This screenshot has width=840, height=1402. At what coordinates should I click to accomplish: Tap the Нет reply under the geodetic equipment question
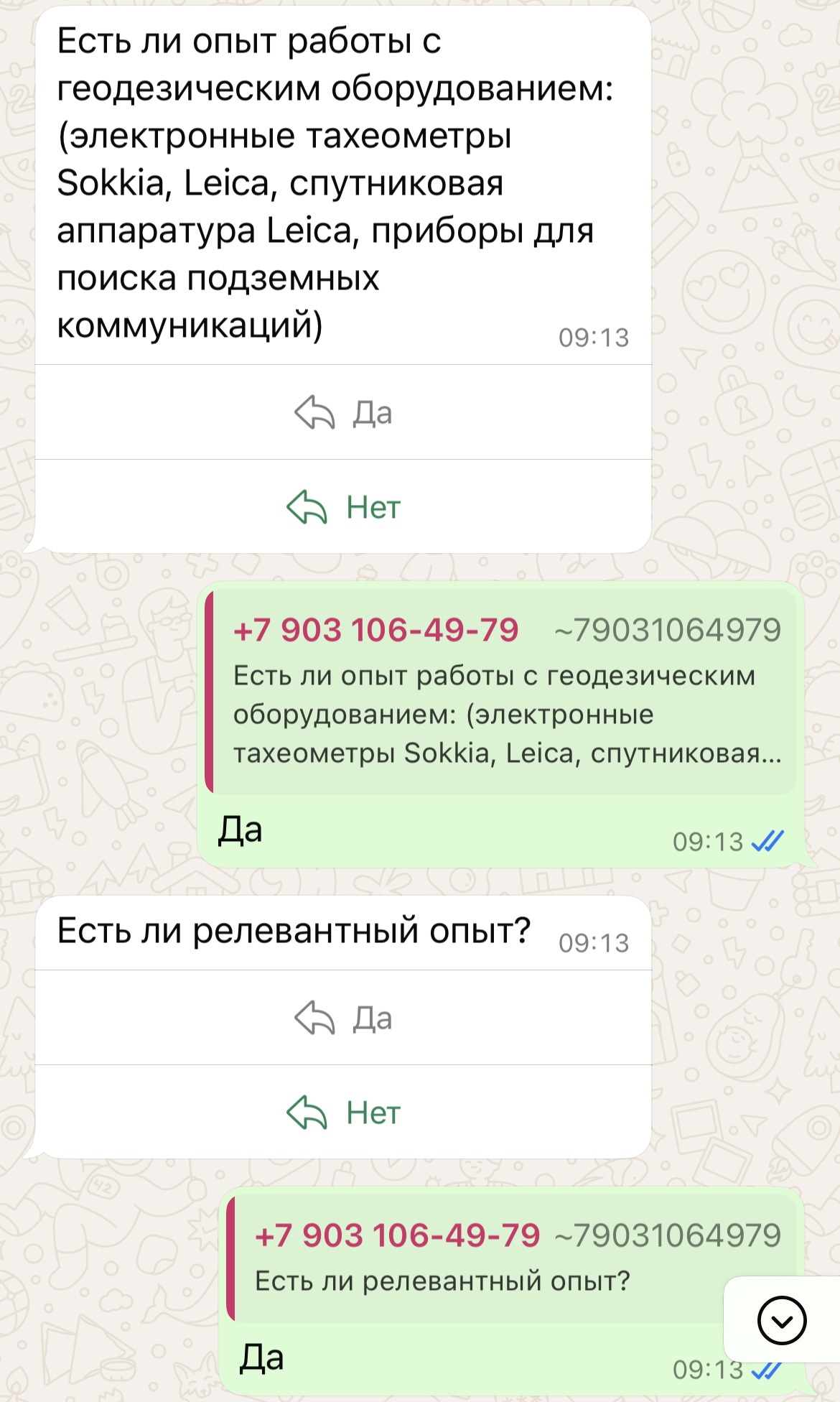[343, 507]
